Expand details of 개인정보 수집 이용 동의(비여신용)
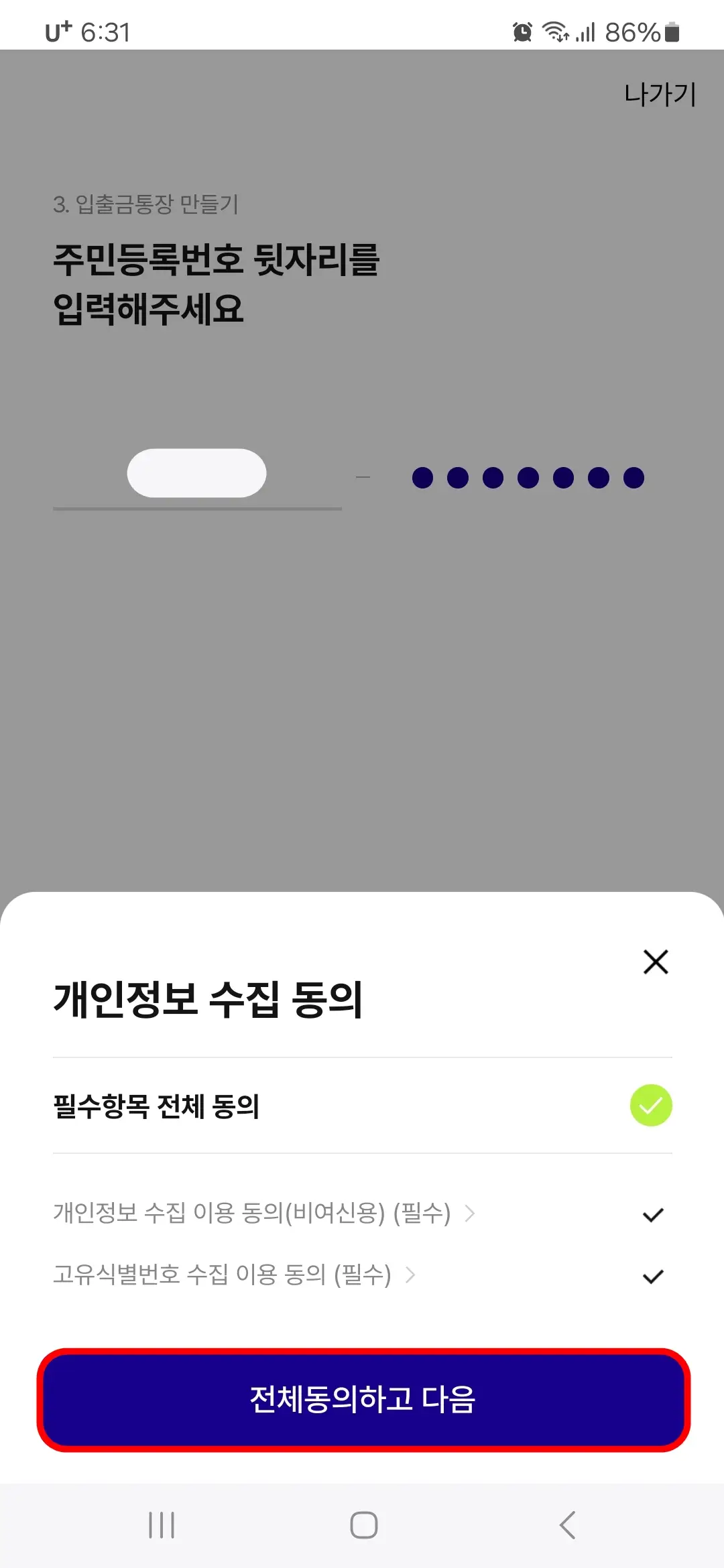The height and width of the screenshot is (1568, 724). tap(474, 1213)
